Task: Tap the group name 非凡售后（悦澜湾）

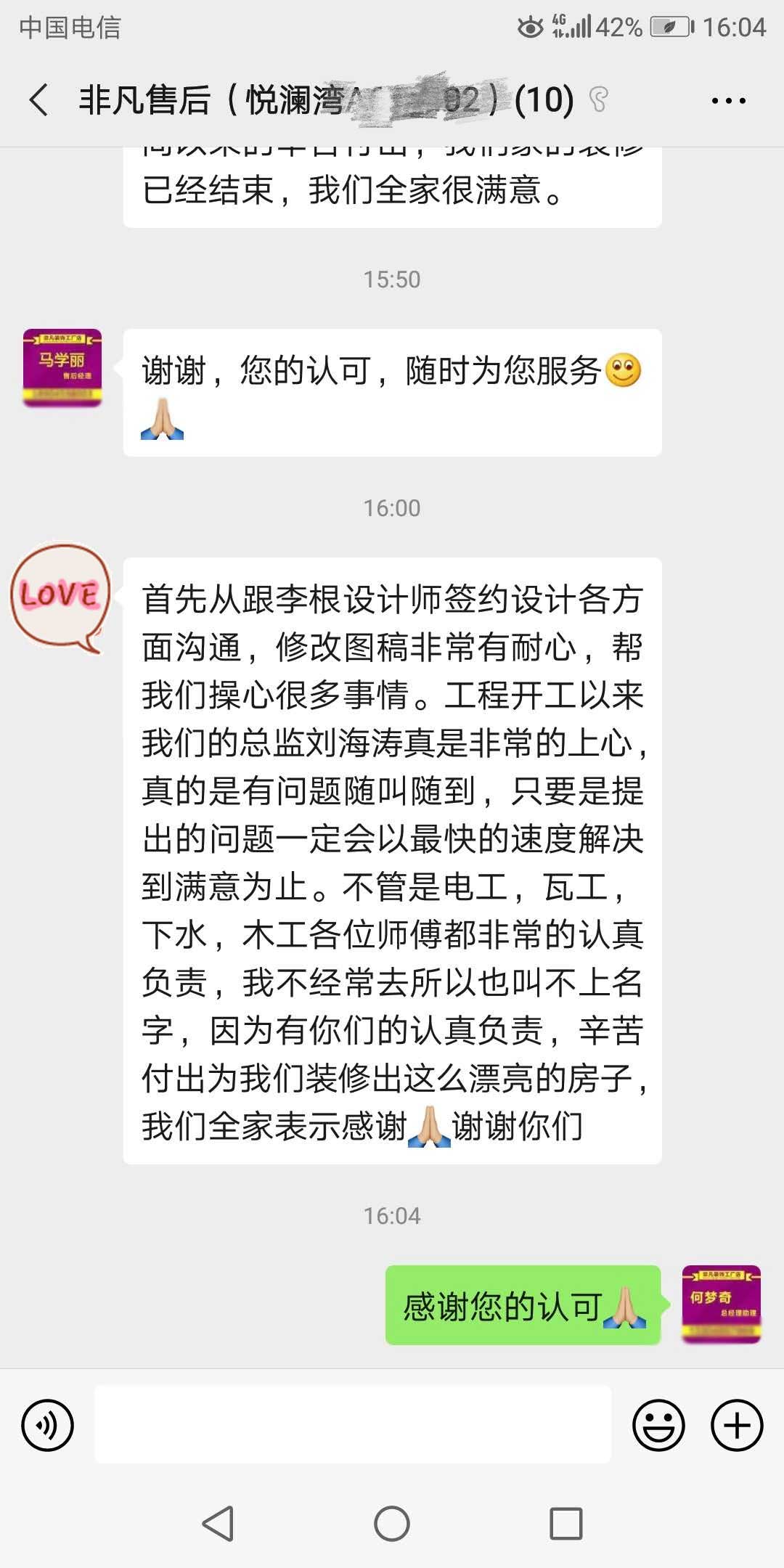Action: click(218, 99)
